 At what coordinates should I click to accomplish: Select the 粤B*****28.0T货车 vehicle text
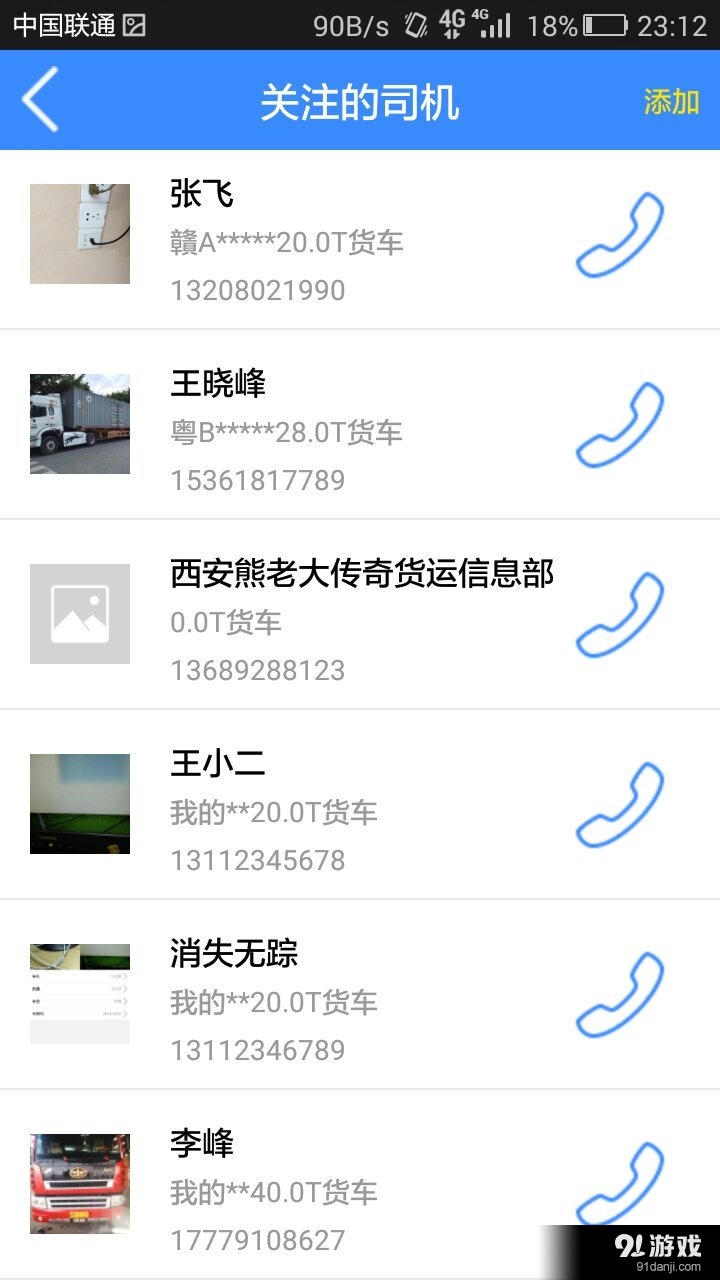click(x=284, y=432)
